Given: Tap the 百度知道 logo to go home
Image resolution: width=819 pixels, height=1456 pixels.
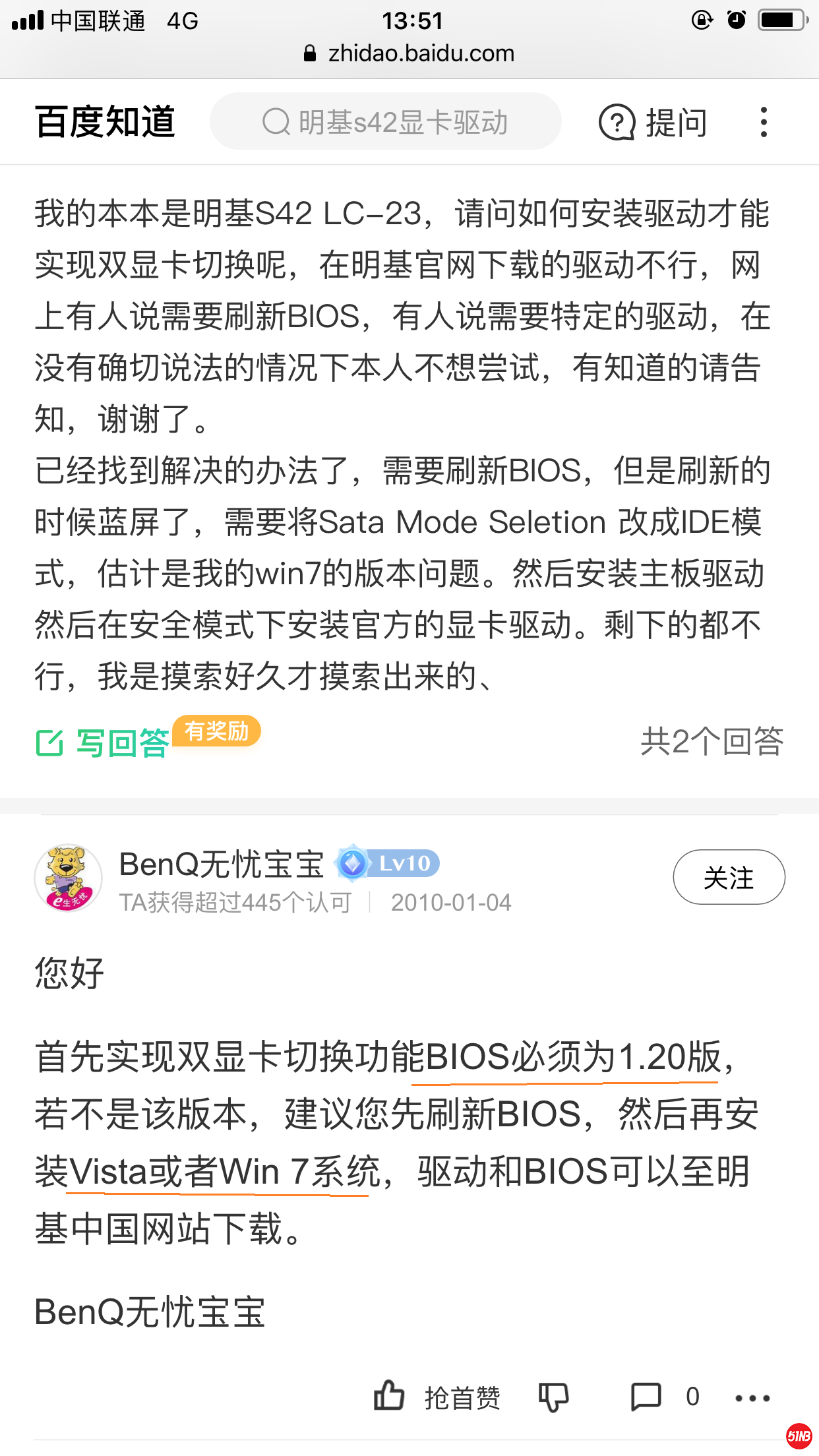Looking at the screenshot, I should 106,123.
